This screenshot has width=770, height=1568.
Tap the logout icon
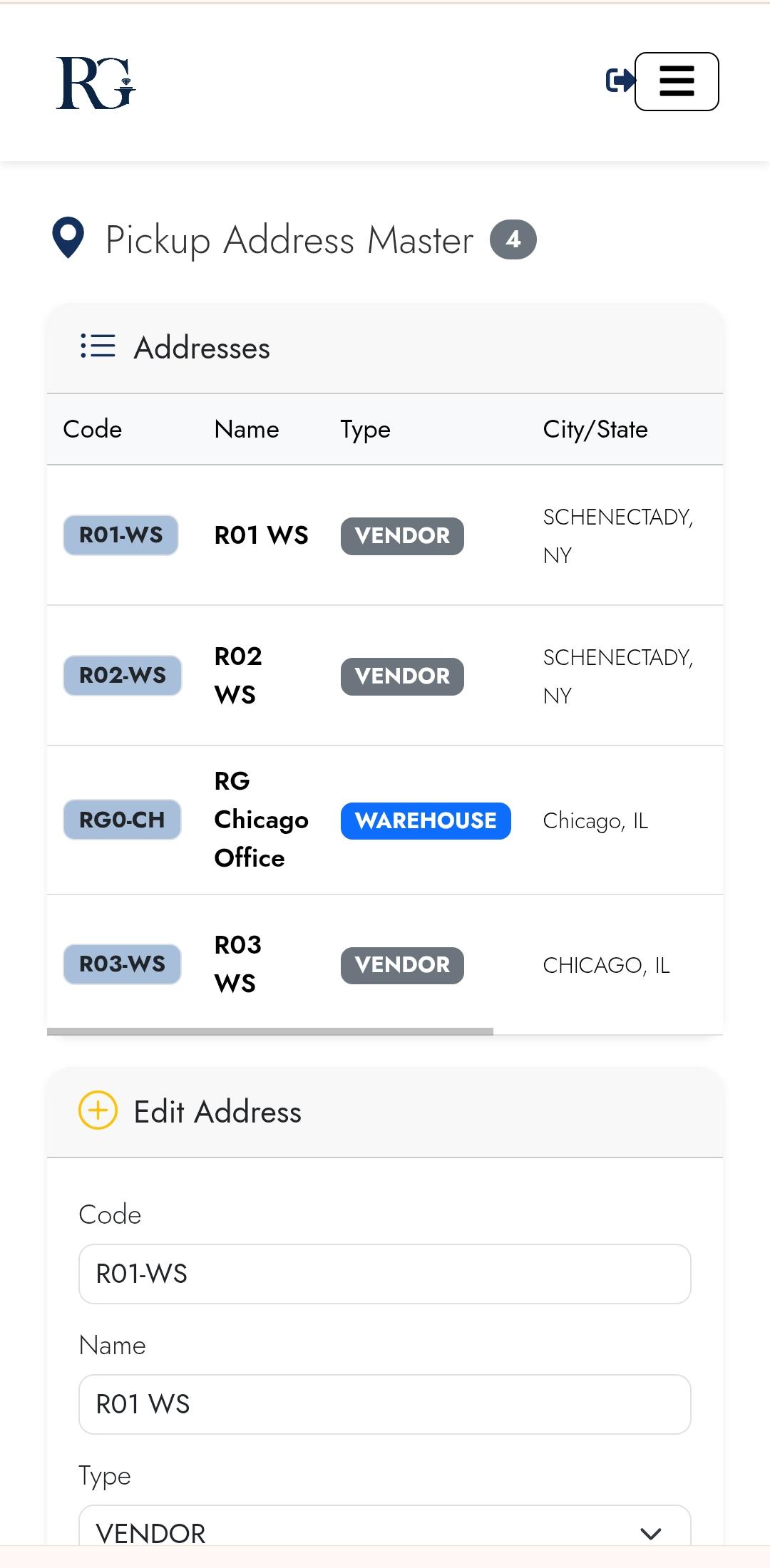[619, 81]
